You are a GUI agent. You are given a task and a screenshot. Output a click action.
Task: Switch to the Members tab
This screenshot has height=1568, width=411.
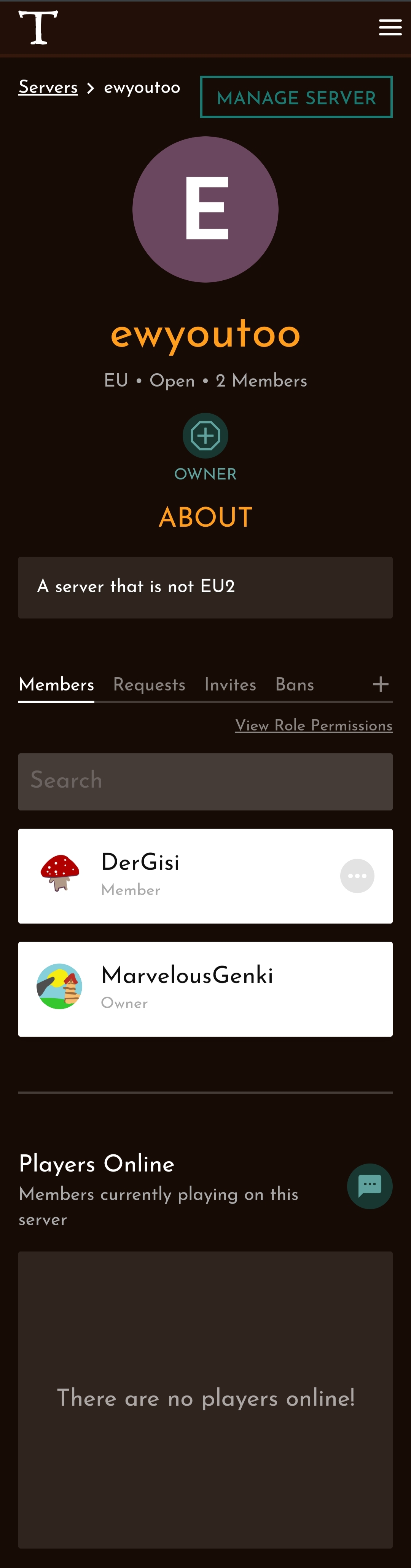pyautogui.click(x=57, y=685)
